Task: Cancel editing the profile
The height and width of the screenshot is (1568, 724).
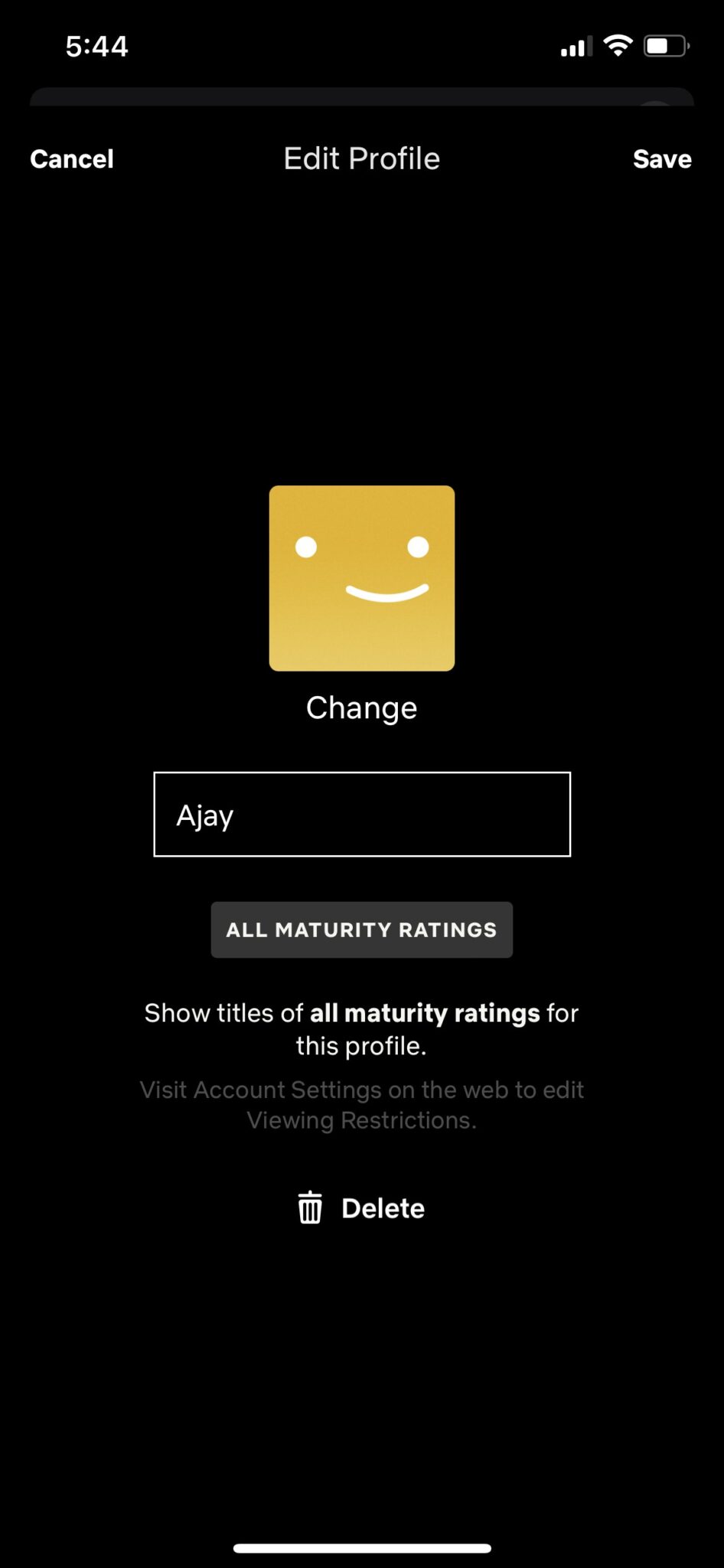Action: click(72, 158)
